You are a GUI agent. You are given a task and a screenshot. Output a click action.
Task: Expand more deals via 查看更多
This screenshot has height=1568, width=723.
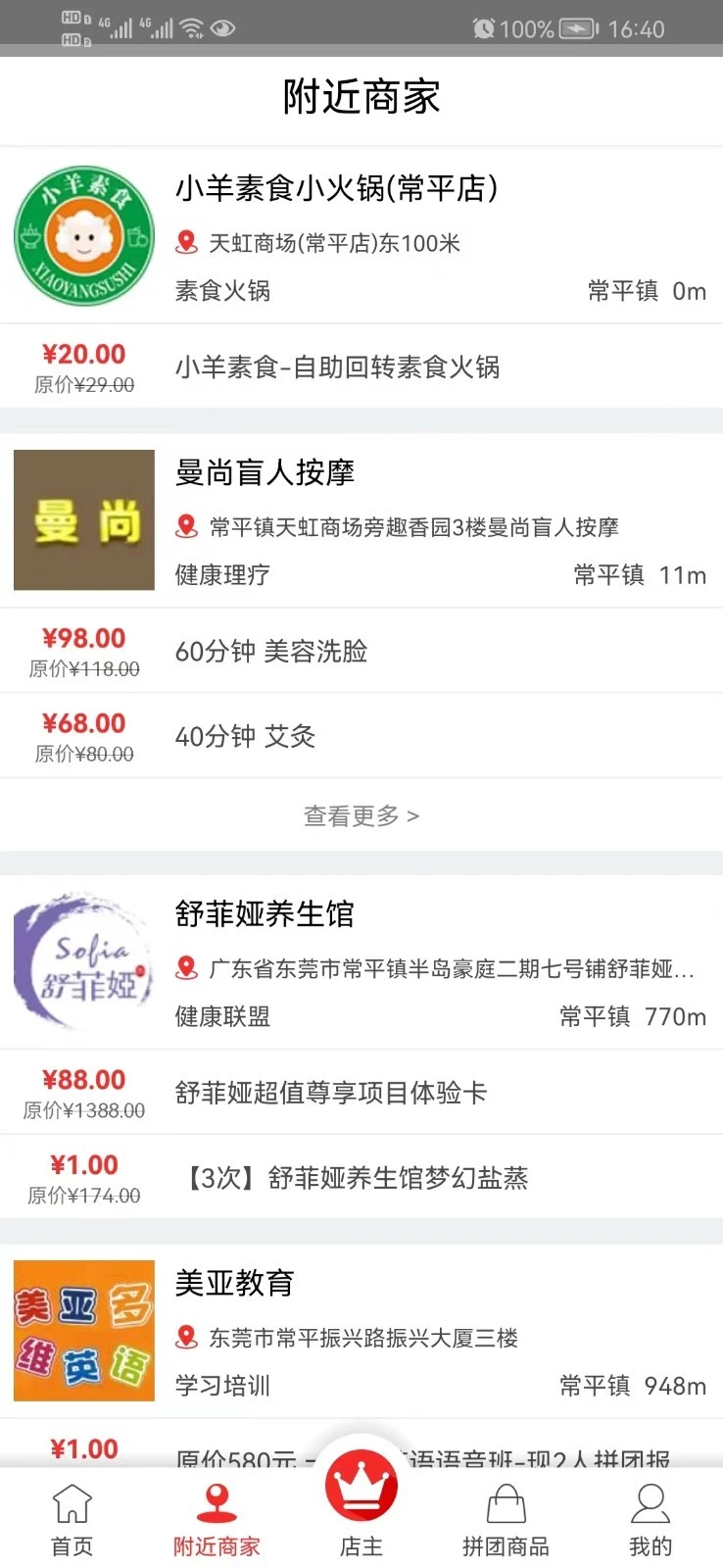361,814
